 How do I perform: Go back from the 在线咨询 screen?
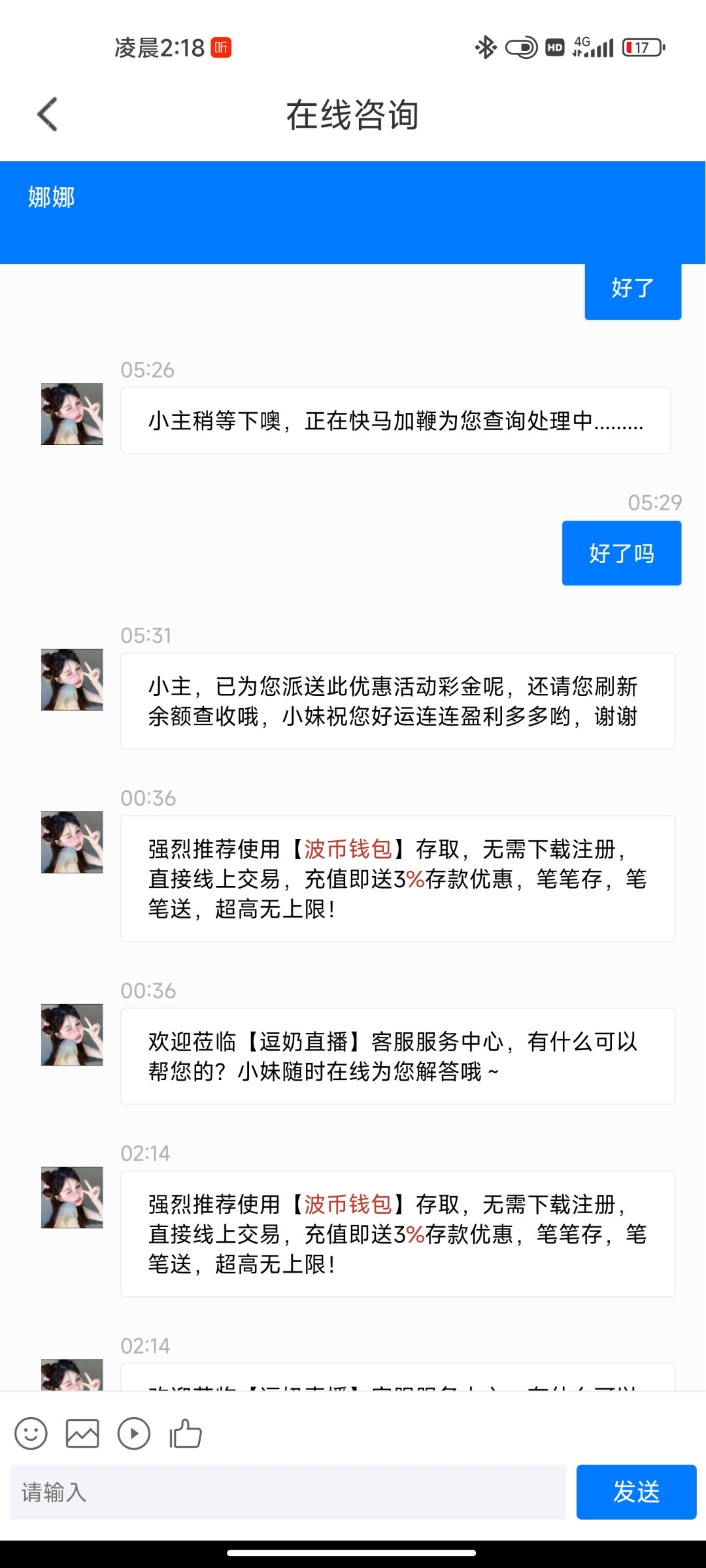[48, 114]
